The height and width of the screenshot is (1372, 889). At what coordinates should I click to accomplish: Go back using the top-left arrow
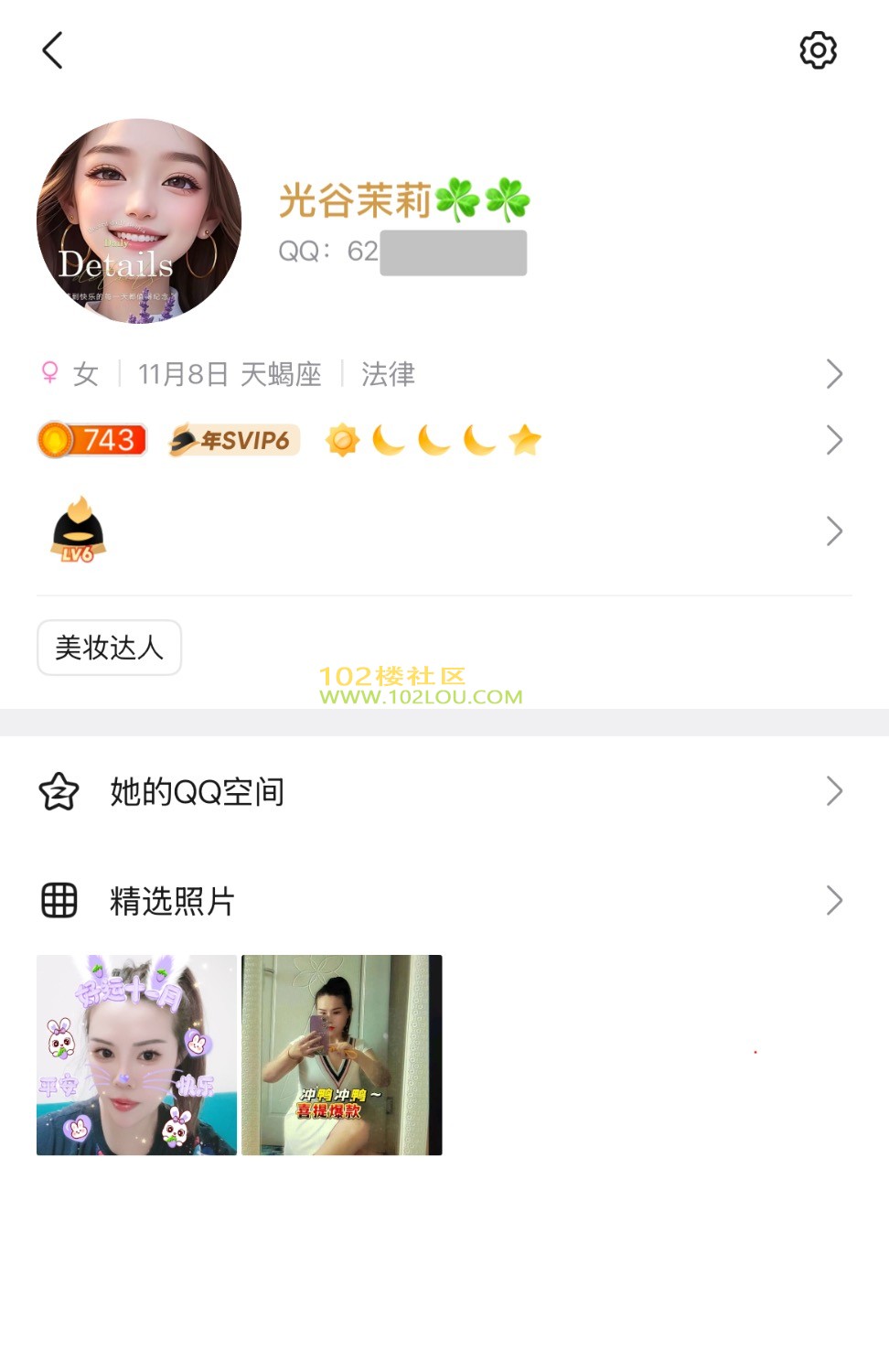53,50
